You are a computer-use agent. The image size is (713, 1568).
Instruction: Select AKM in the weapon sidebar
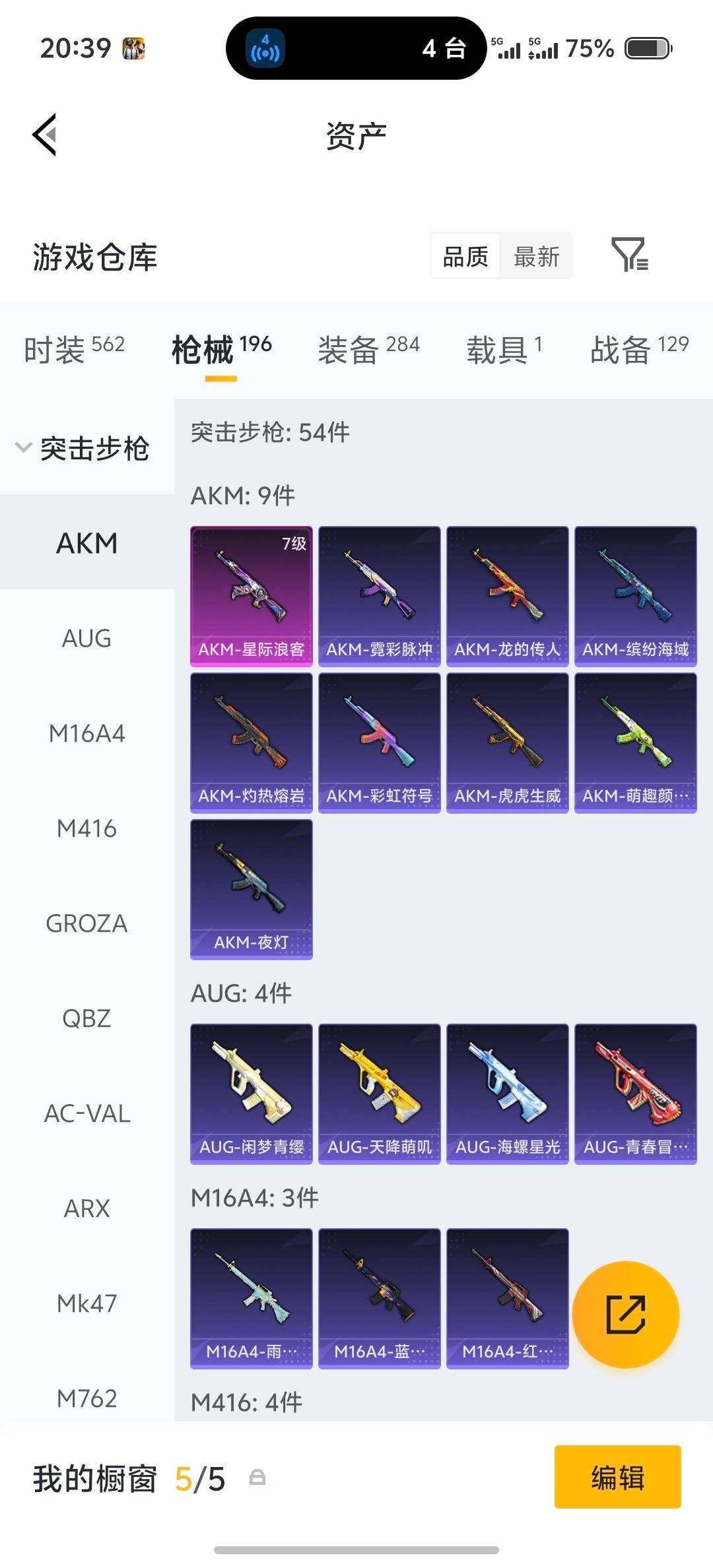[86, 543]
